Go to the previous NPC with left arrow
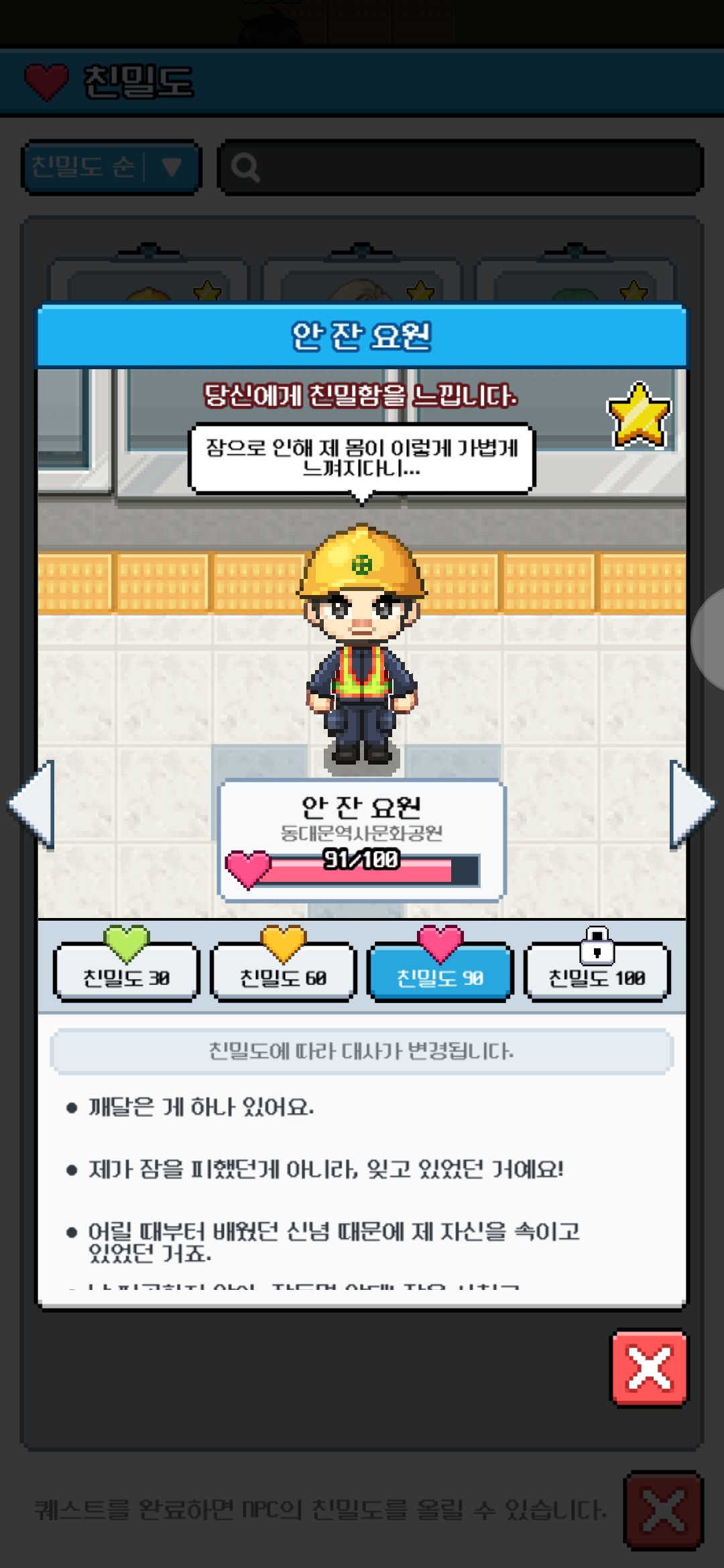This screenshot has height=1568, width=724. 32,804
